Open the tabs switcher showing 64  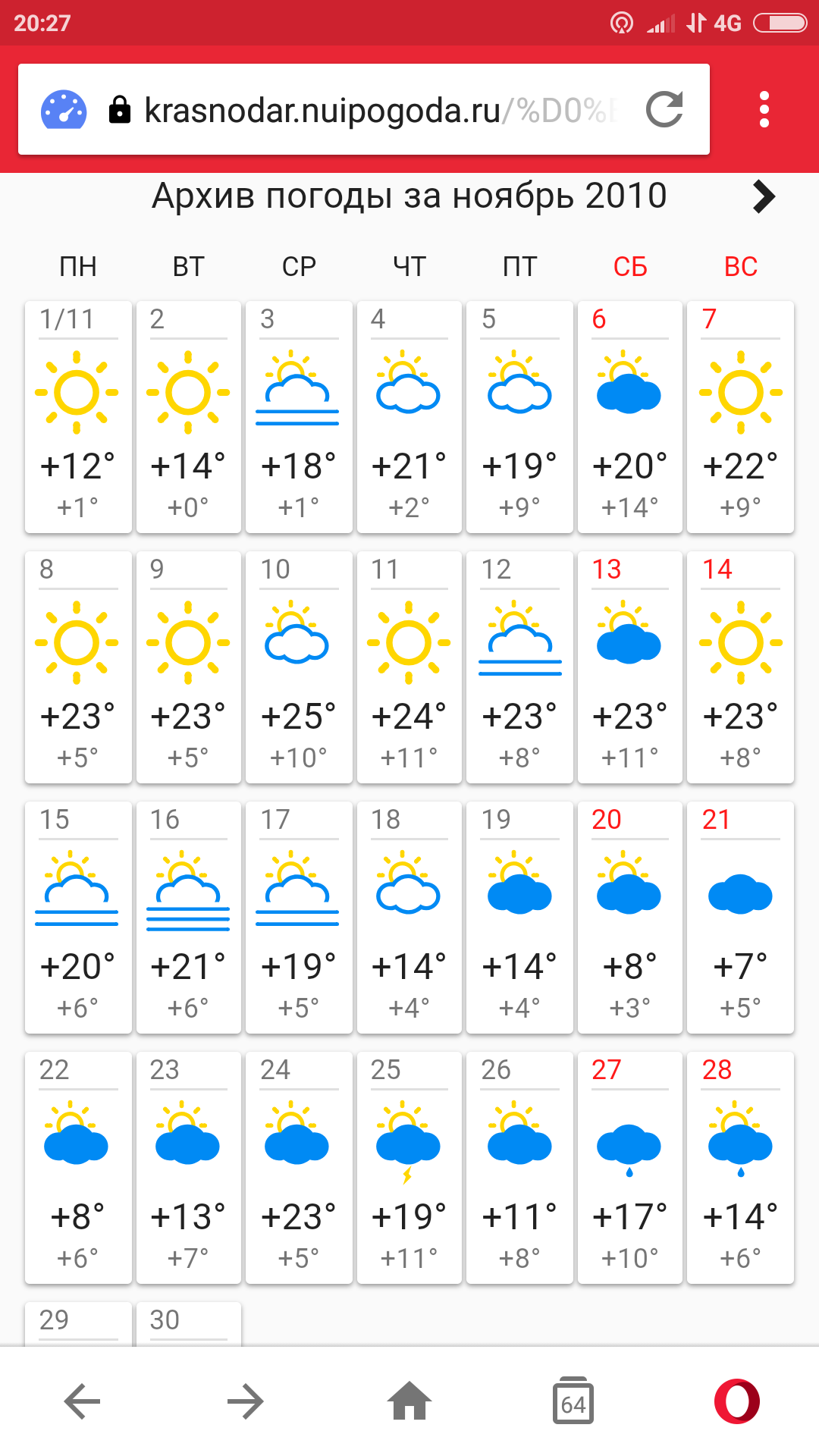573,1401
